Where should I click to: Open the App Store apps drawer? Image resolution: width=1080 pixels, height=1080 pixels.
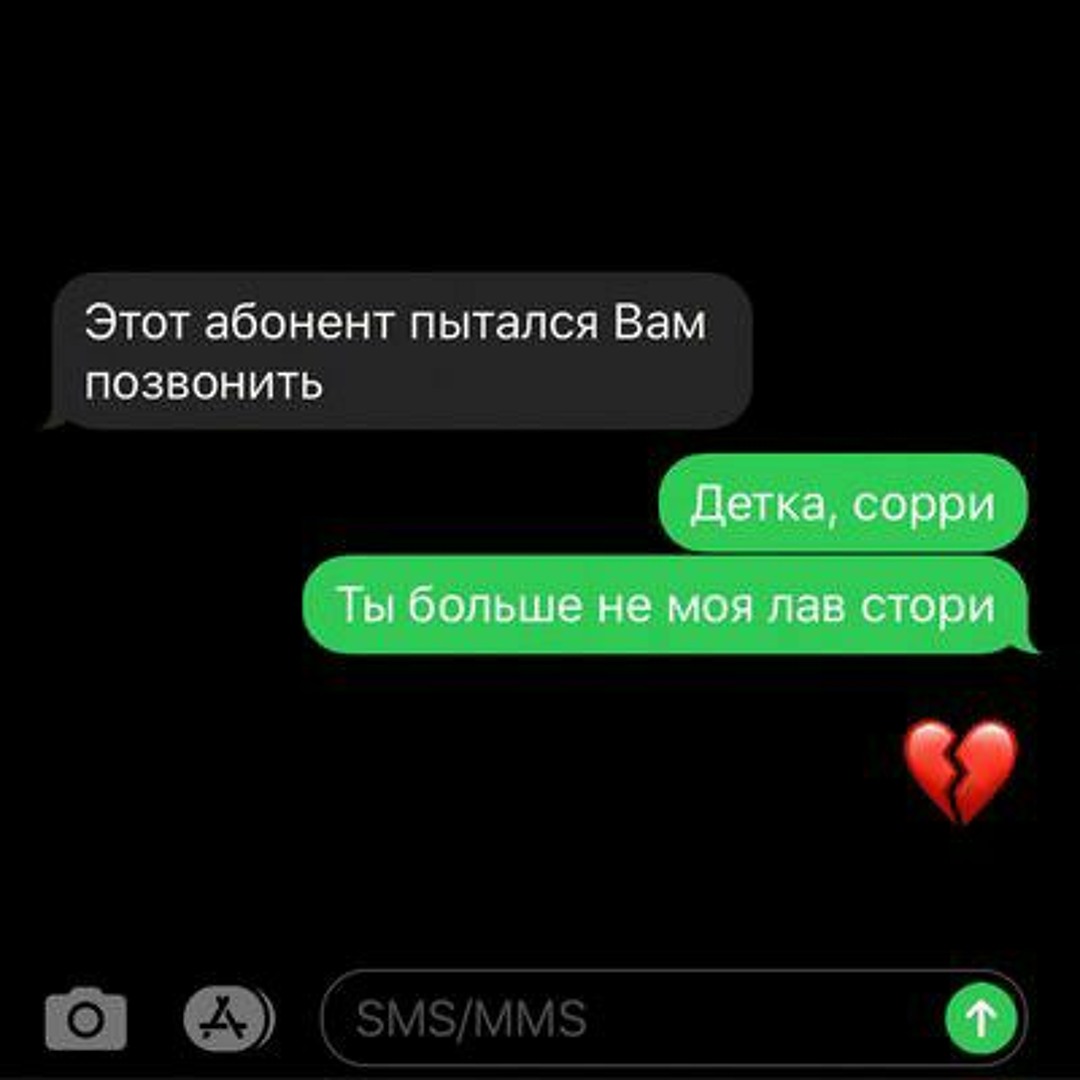point(228,1018)
